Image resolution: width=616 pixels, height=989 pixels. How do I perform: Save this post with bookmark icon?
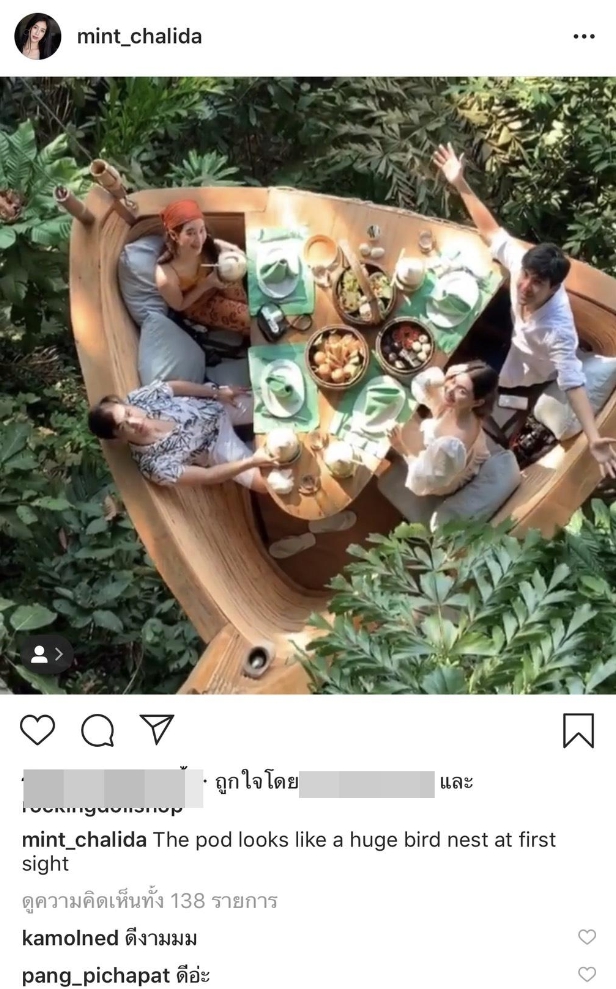click(578, 731)
